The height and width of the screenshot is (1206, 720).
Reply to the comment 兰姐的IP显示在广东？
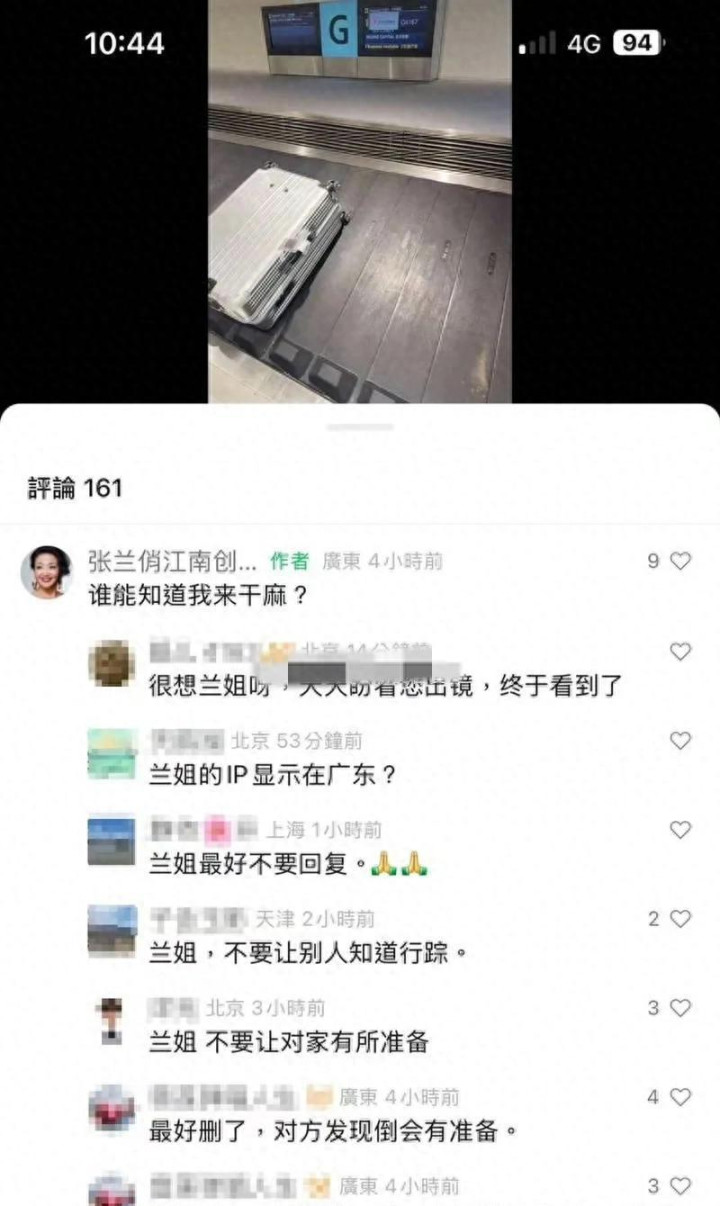(274, 775)
